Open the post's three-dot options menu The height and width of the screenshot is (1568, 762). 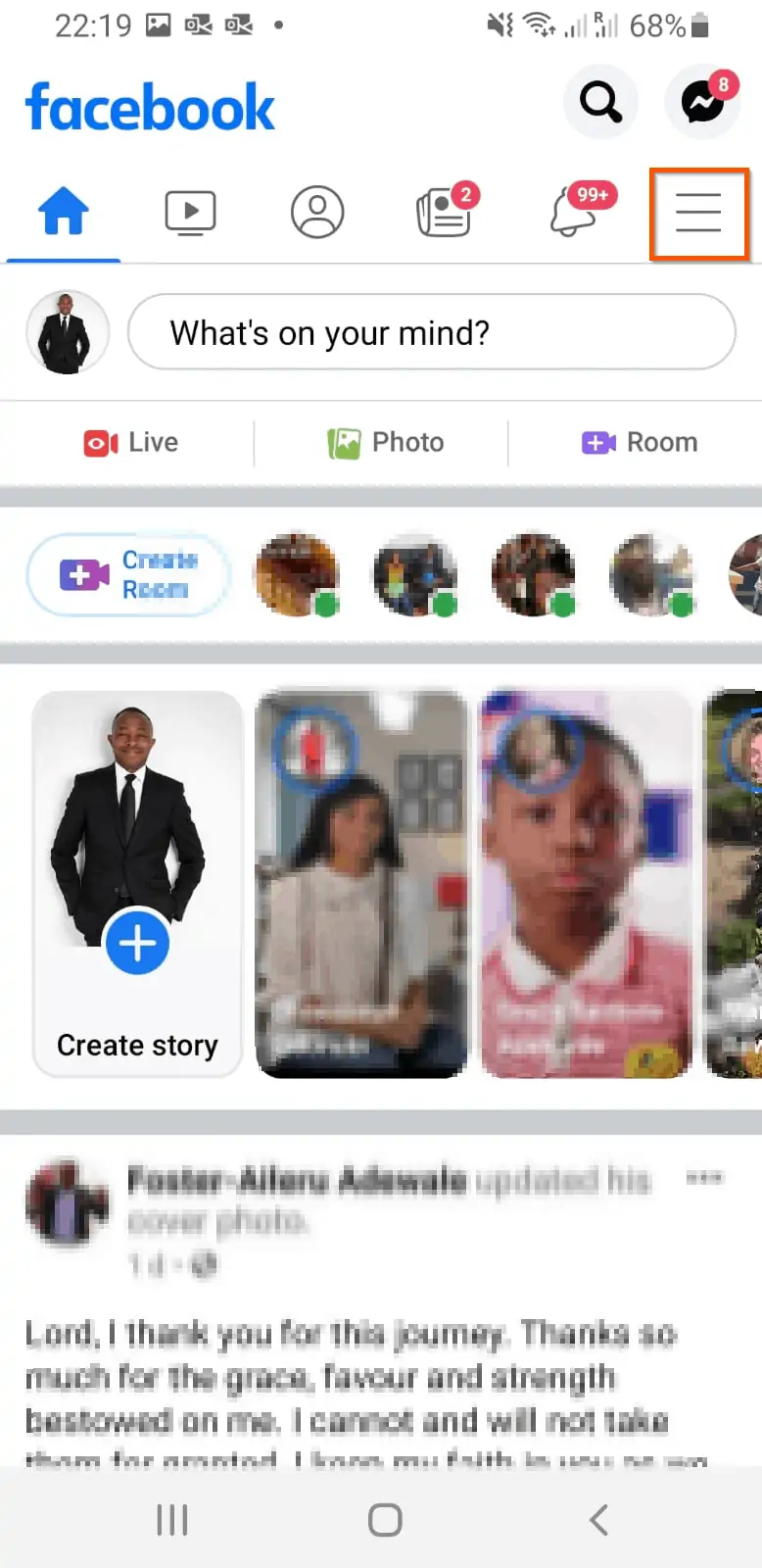(705, 1177)
